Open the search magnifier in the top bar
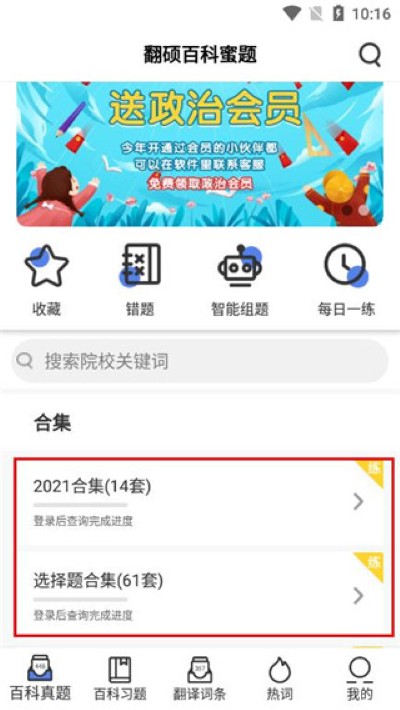The height and width of the screenshot is (710, 400). click(x=370, y=55)
